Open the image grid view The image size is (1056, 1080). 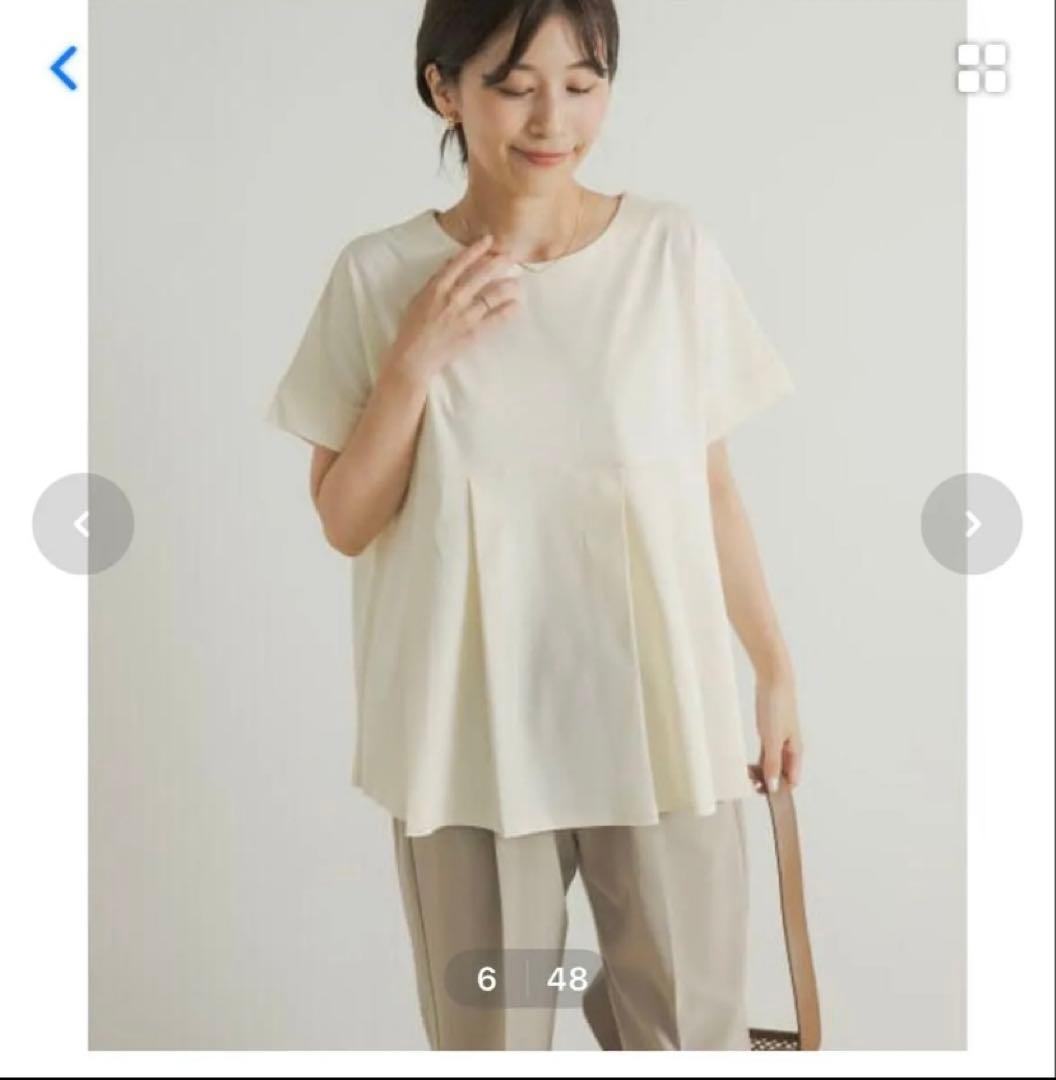click(982, 68)
